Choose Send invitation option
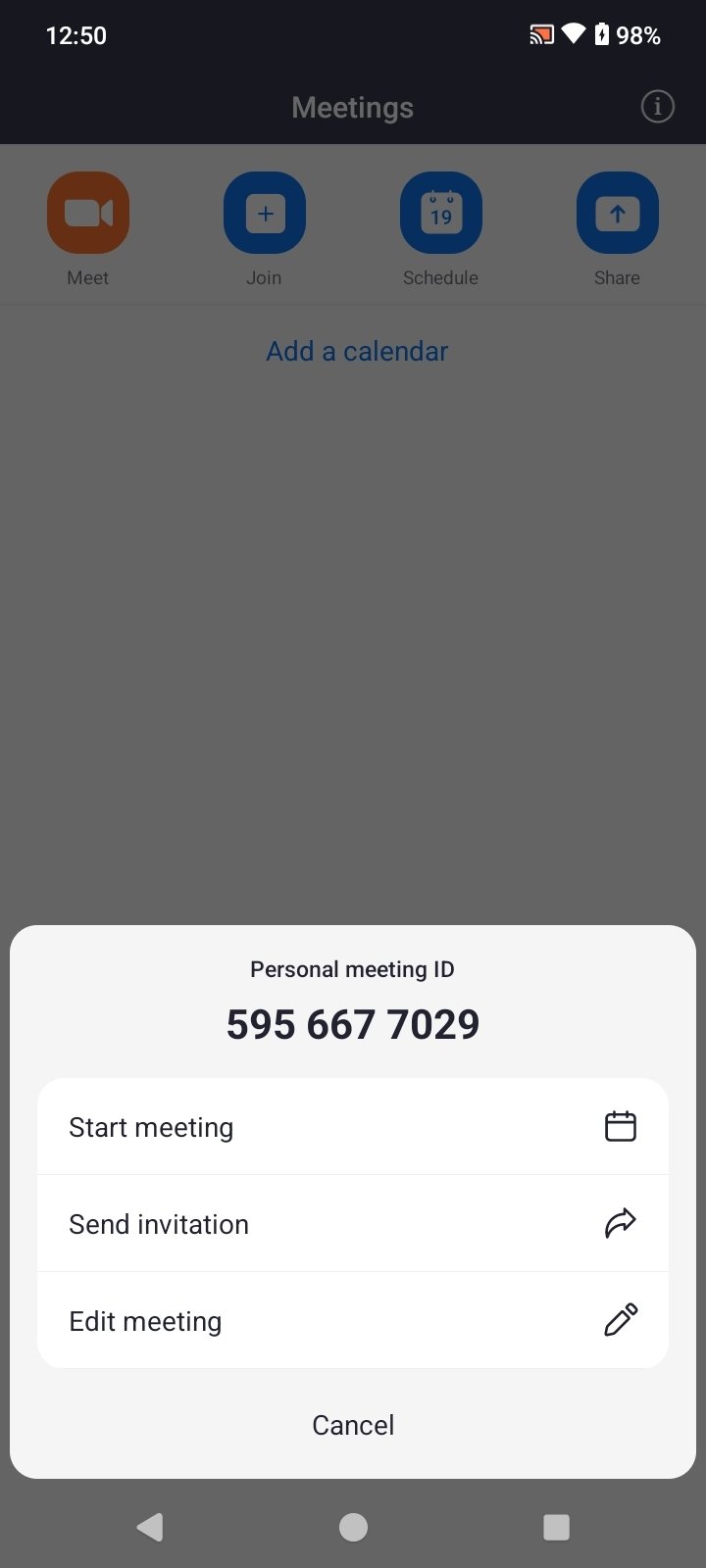This screenshot has height=1568, width=706. 353,1224
